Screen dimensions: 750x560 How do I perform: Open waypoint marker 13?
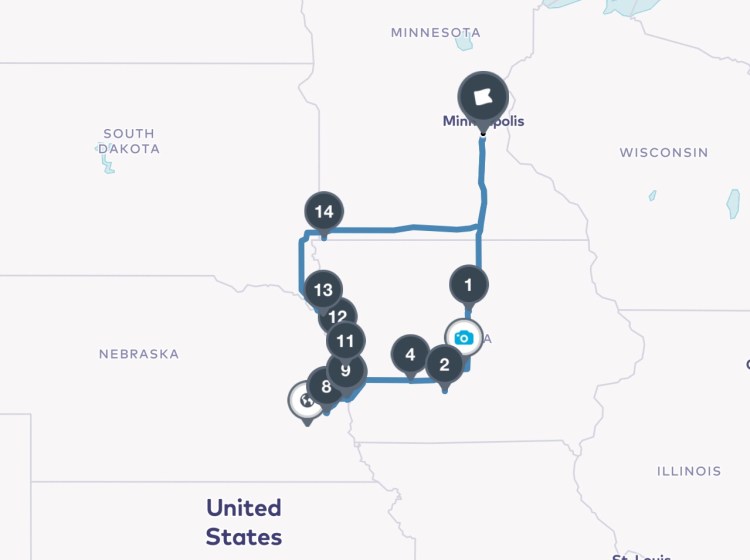pos(322,291)
